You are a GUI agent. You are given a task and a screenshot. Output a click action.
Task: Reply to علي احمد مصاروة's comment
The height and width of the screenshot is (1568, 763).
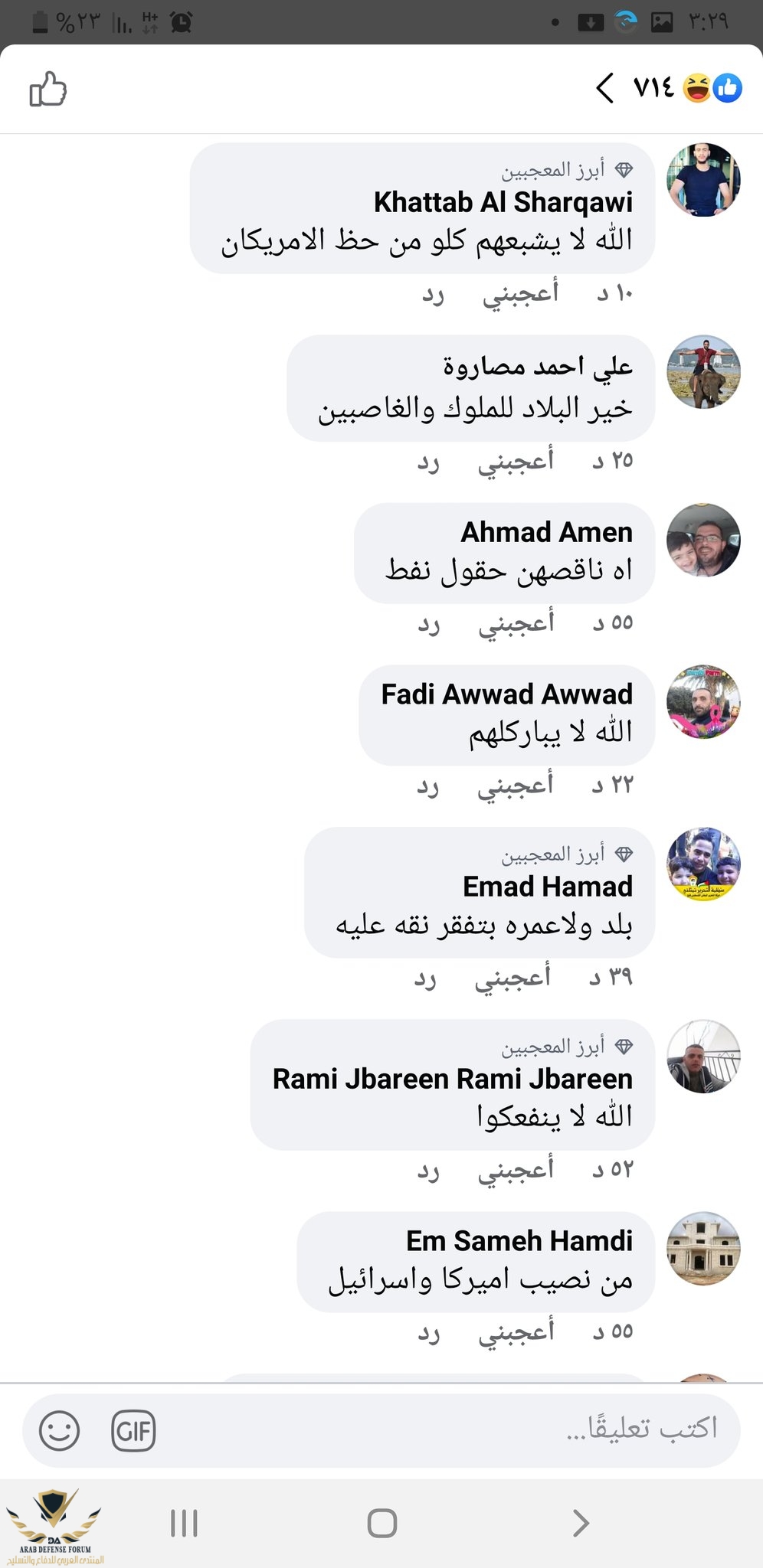pos(428,461)
